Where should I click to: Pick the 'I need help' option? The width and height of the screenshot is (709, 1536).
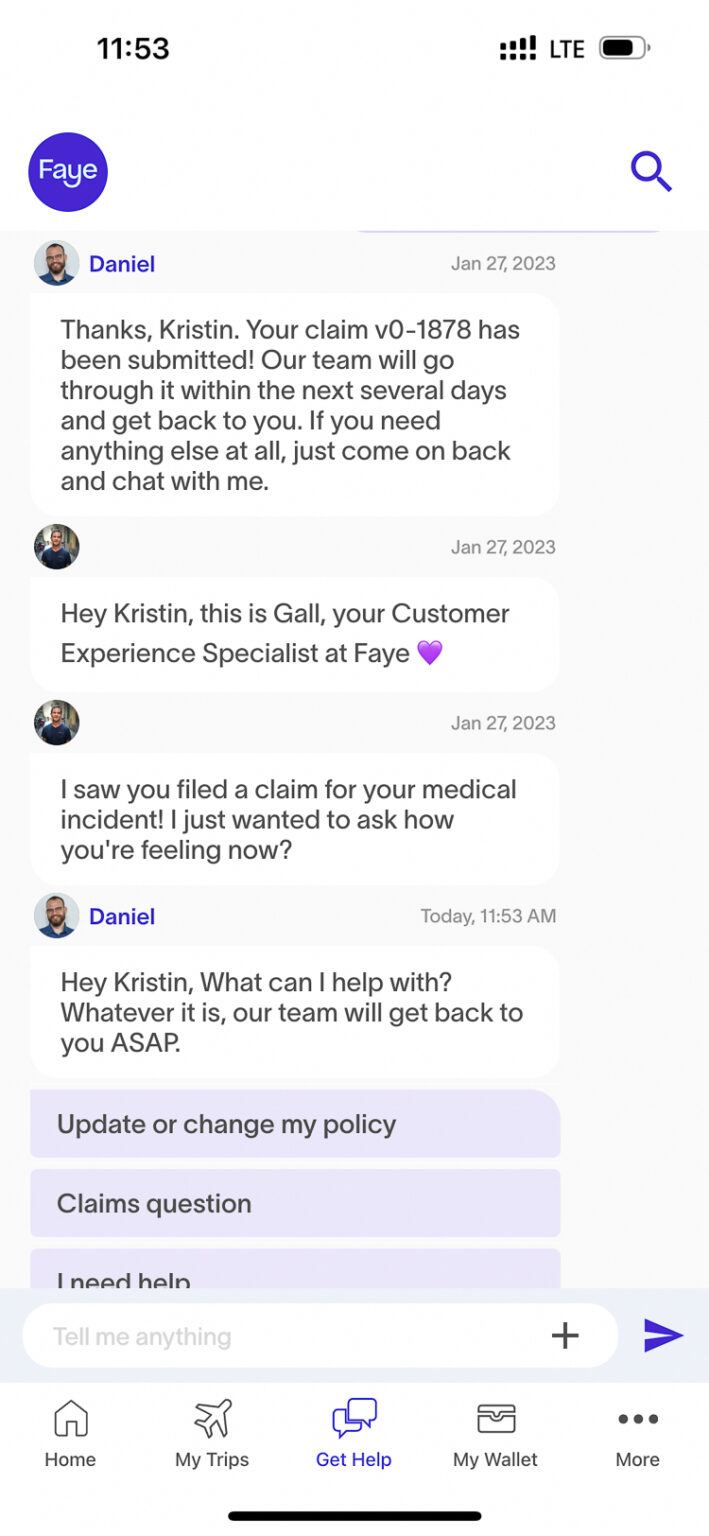(295, 1269)
